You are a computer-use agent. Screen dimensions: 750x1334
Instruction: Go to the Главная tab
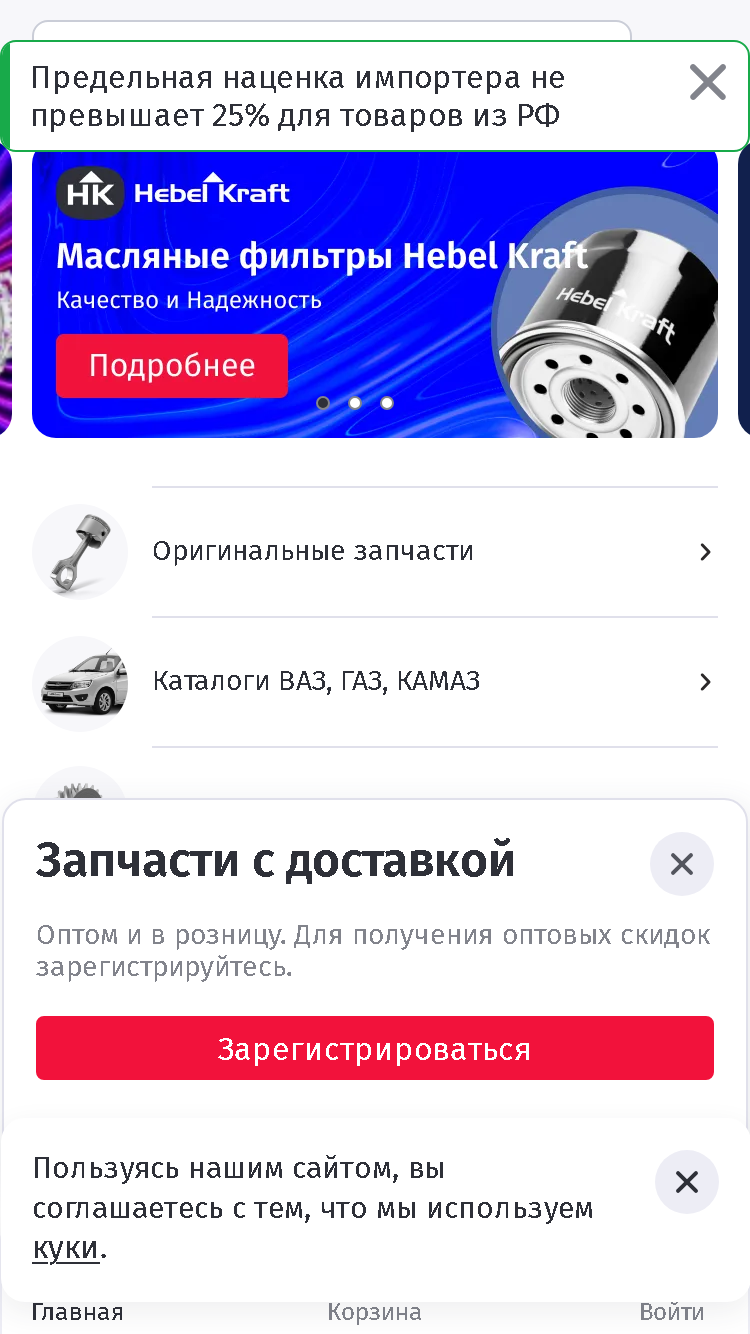tap(78, 1312)
